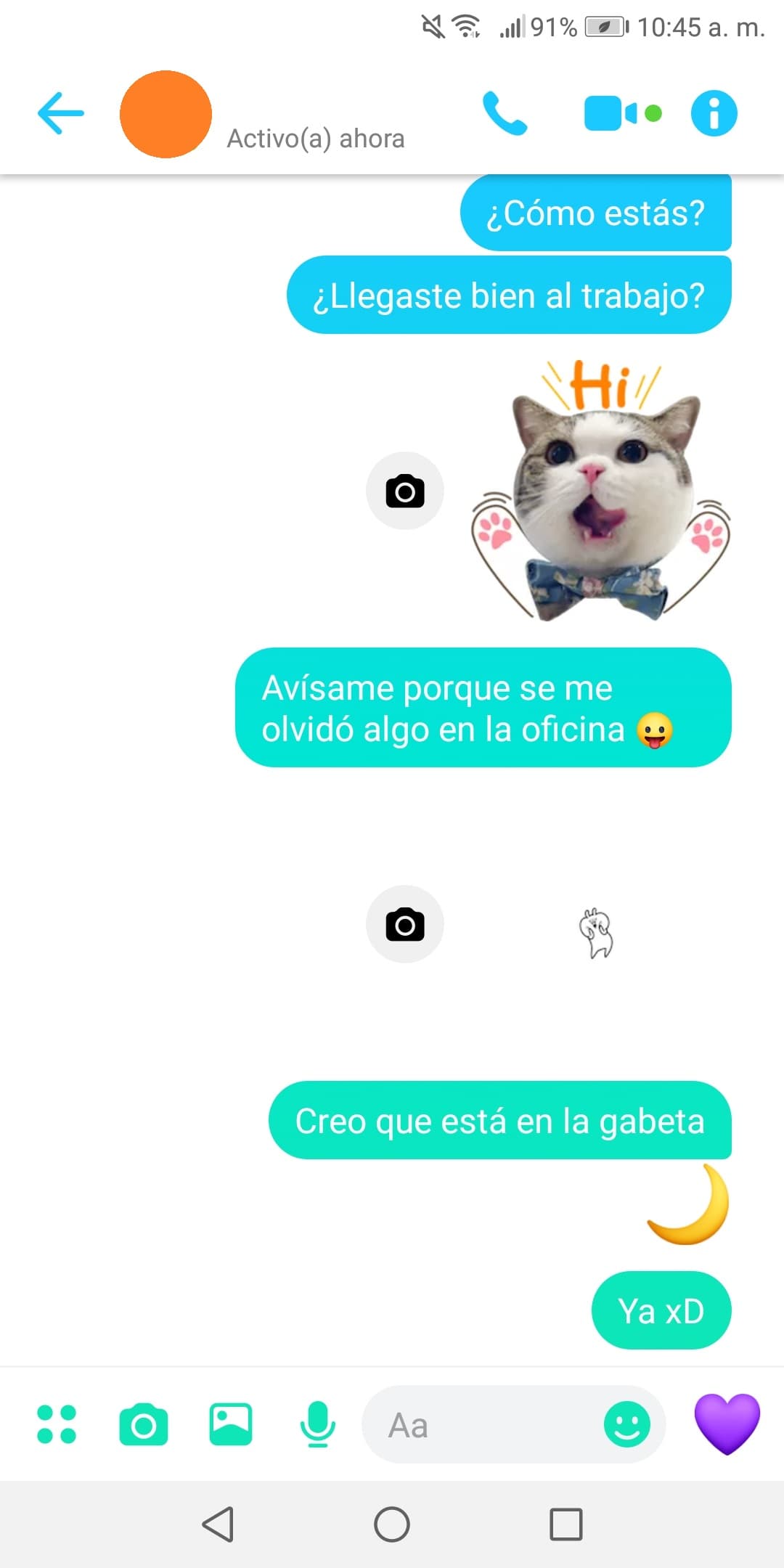The width and height of the screenshot is (784, 1568).
Task: Start a voice call
Action: tap(505, 113)
